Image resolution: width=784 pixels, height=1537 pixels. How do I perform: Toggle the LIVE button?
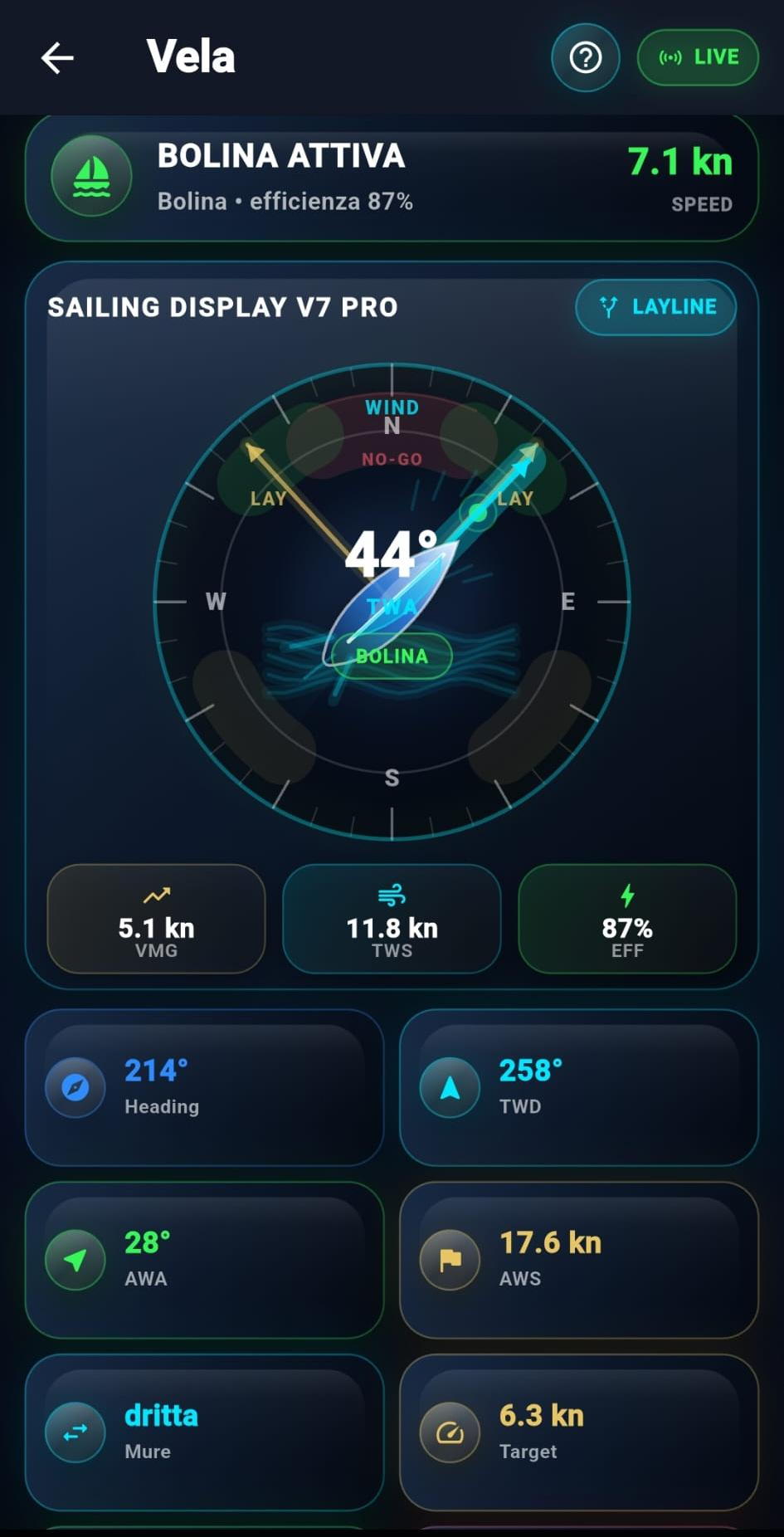(698, 57)
